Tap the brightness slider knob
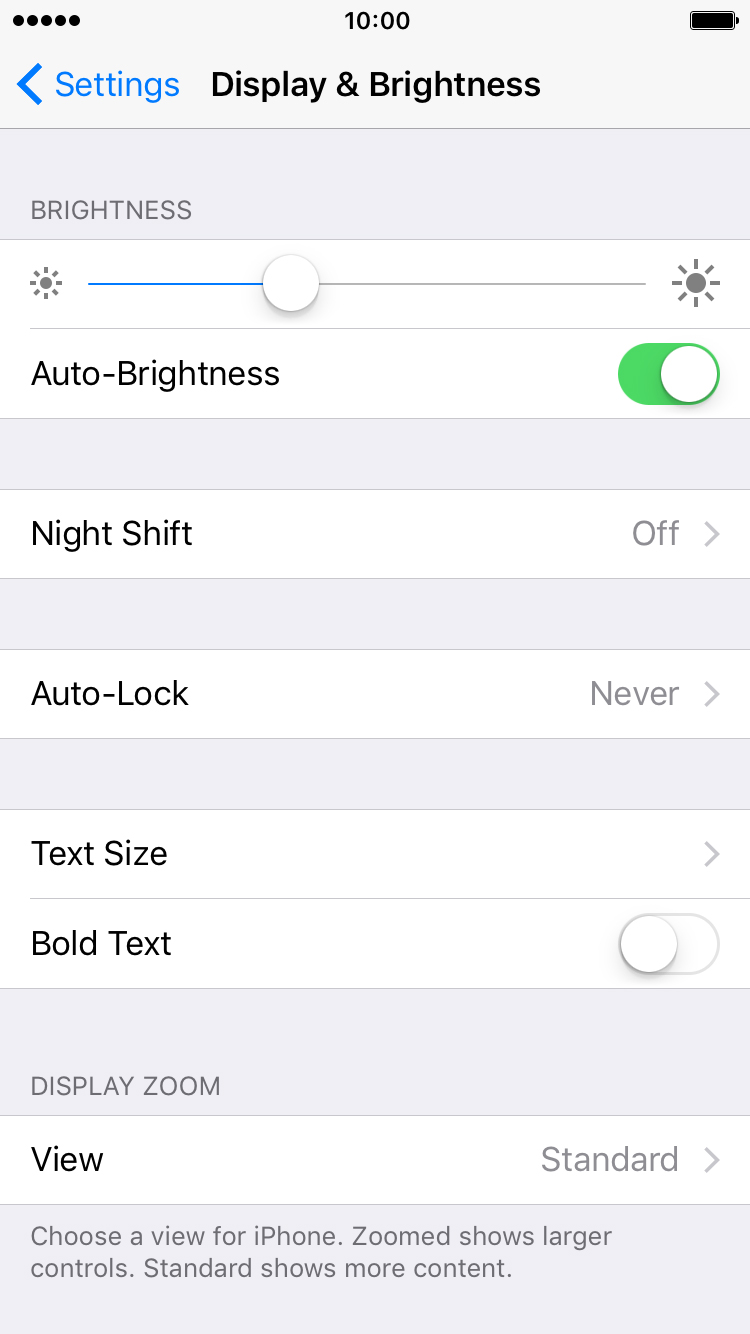Image resolution: width=750 pixels, height=1334 pixels. 291,284
